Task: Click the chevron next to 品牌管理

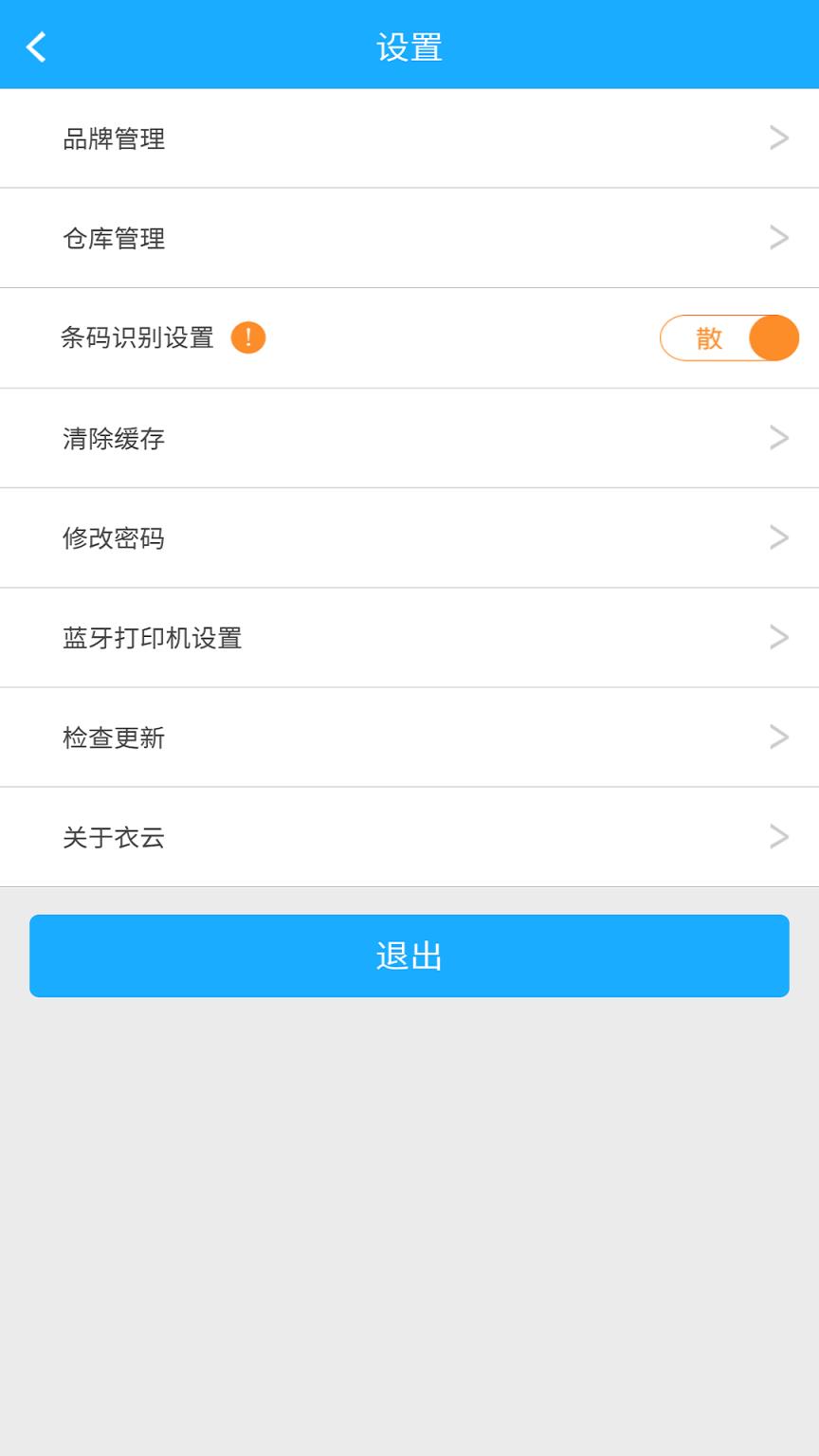Action: [x=779, y=137]
